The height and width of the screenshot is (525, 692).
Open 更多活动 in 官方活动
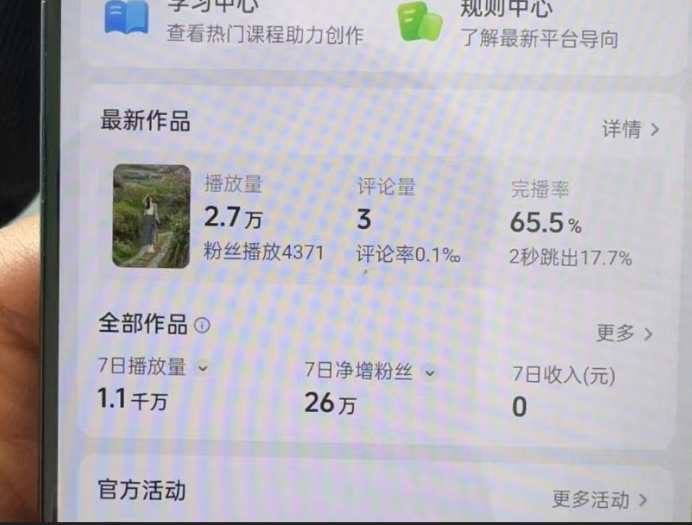599,499
